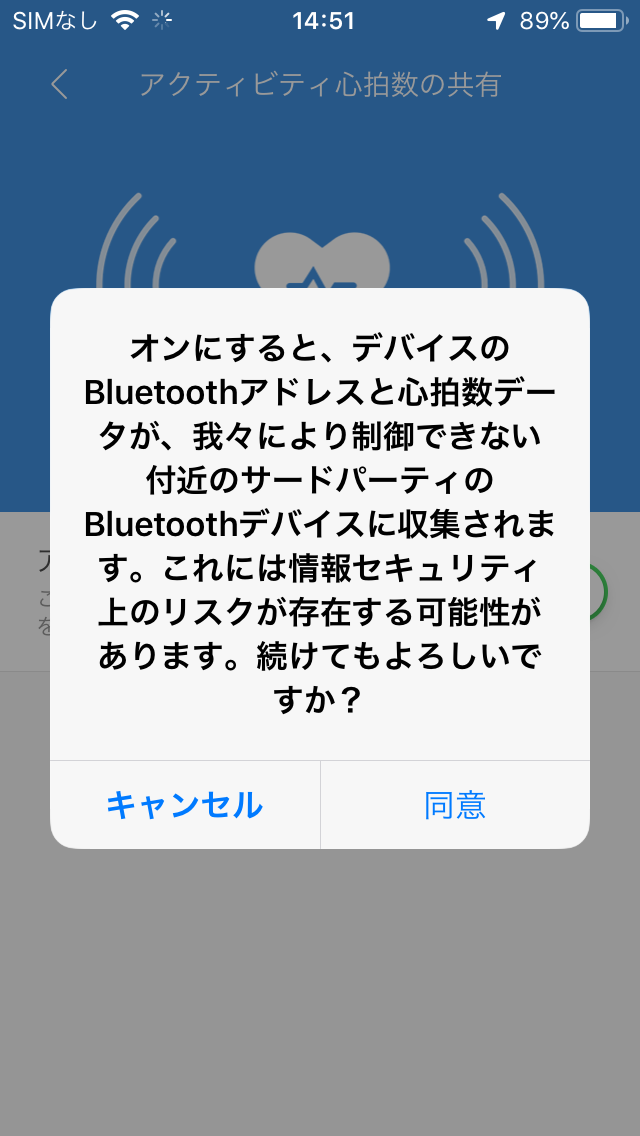The height and width of the screenshot is (1136, 640).
Task: Agree by tapping 同意
Action: (455, 805)
